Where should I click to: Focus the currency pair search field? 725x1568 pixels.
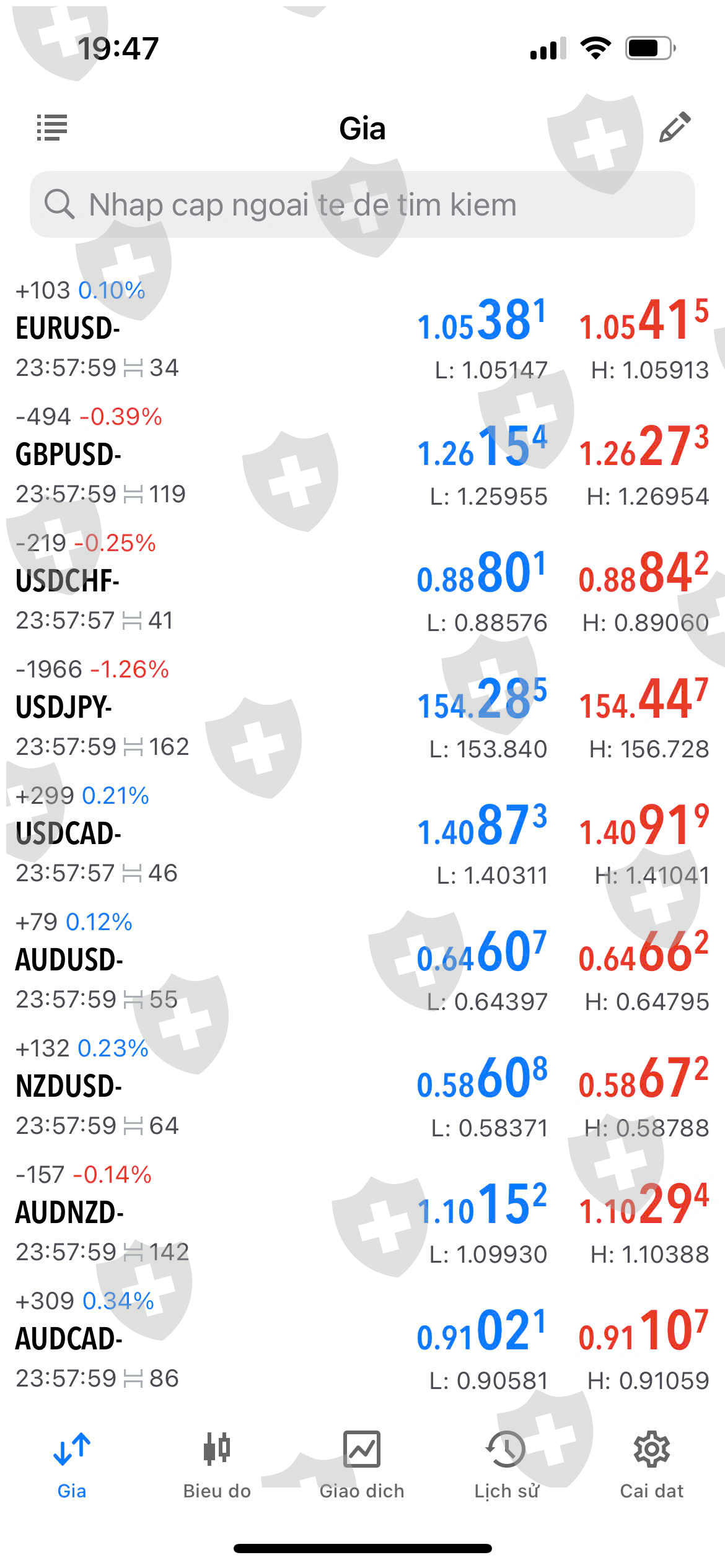coord(362,204)
